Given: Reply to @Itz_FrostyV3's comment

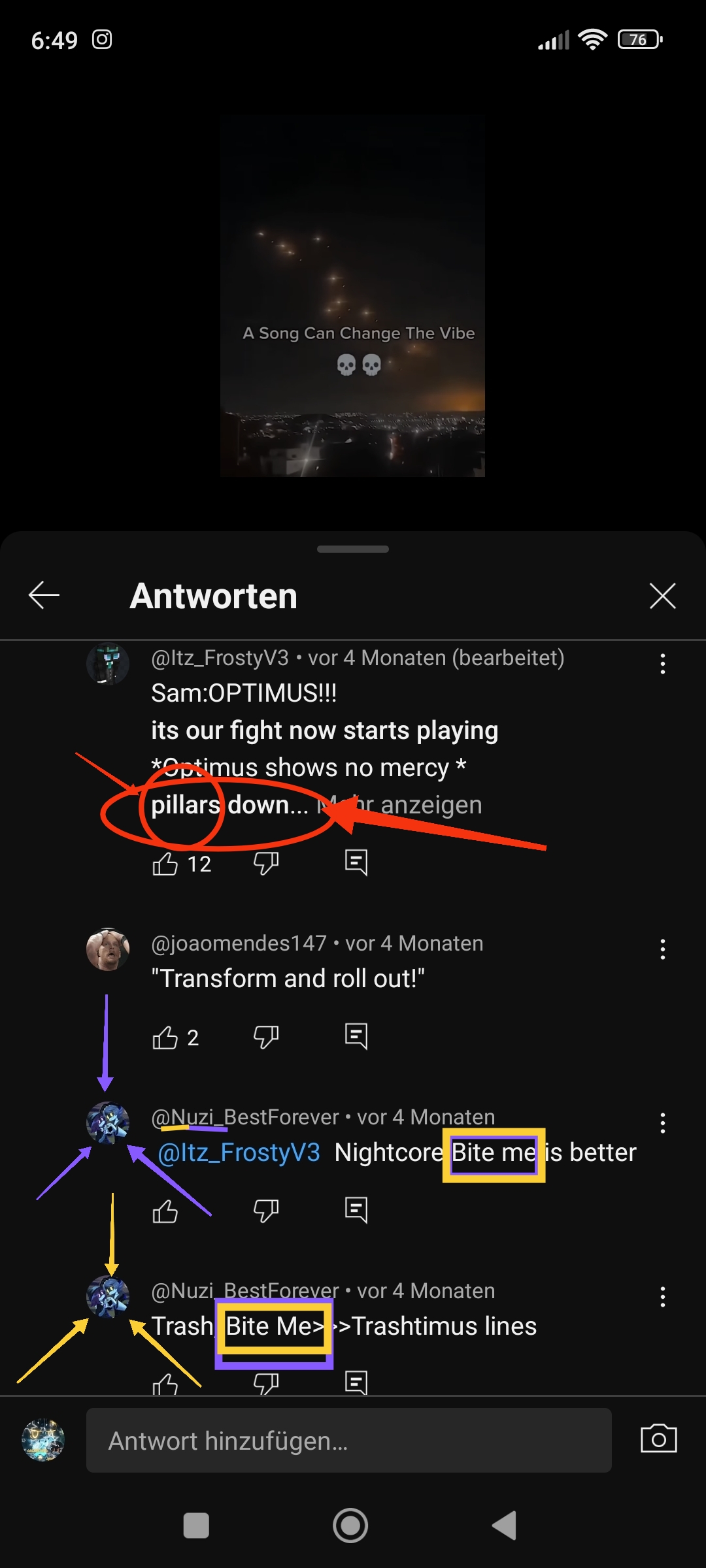Looking at the screenshot, I should (356, 863).
